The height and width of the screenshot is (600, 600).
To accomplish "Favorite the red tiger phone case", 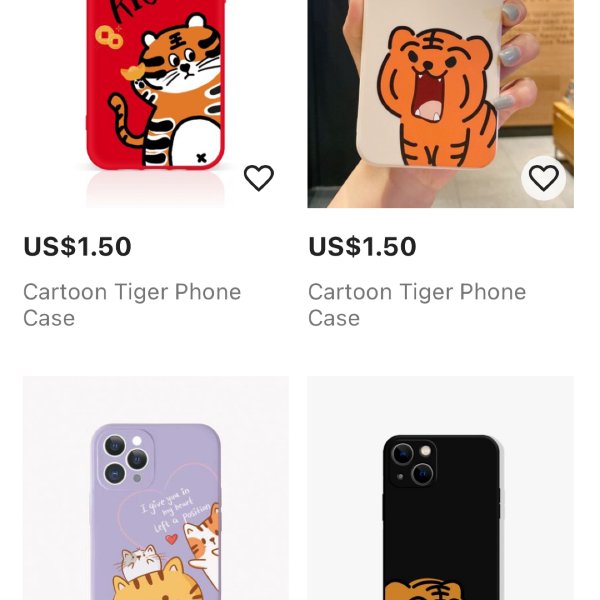I will 259,178.
